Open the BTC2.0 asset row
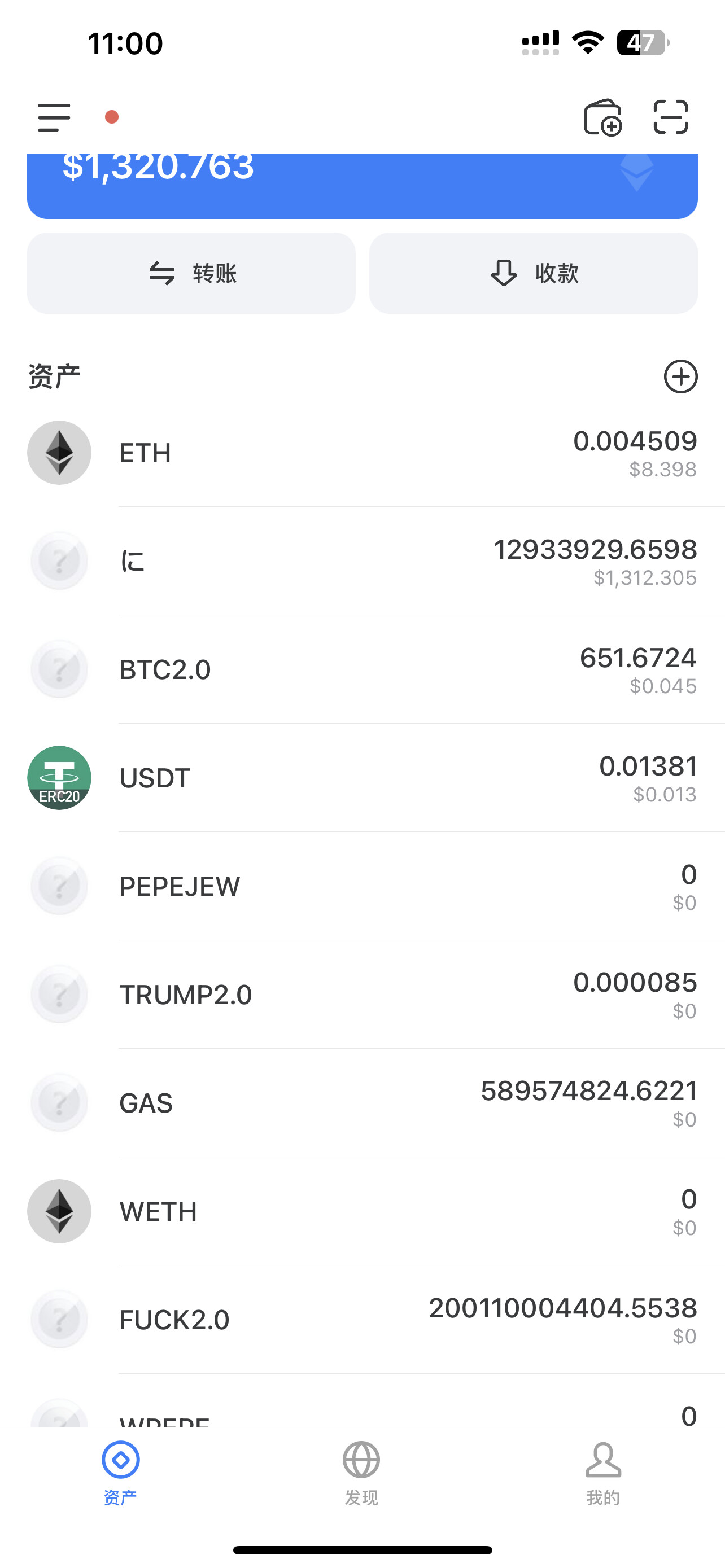The height and width of the screenshot is (1568, 725). pos(362,669)
